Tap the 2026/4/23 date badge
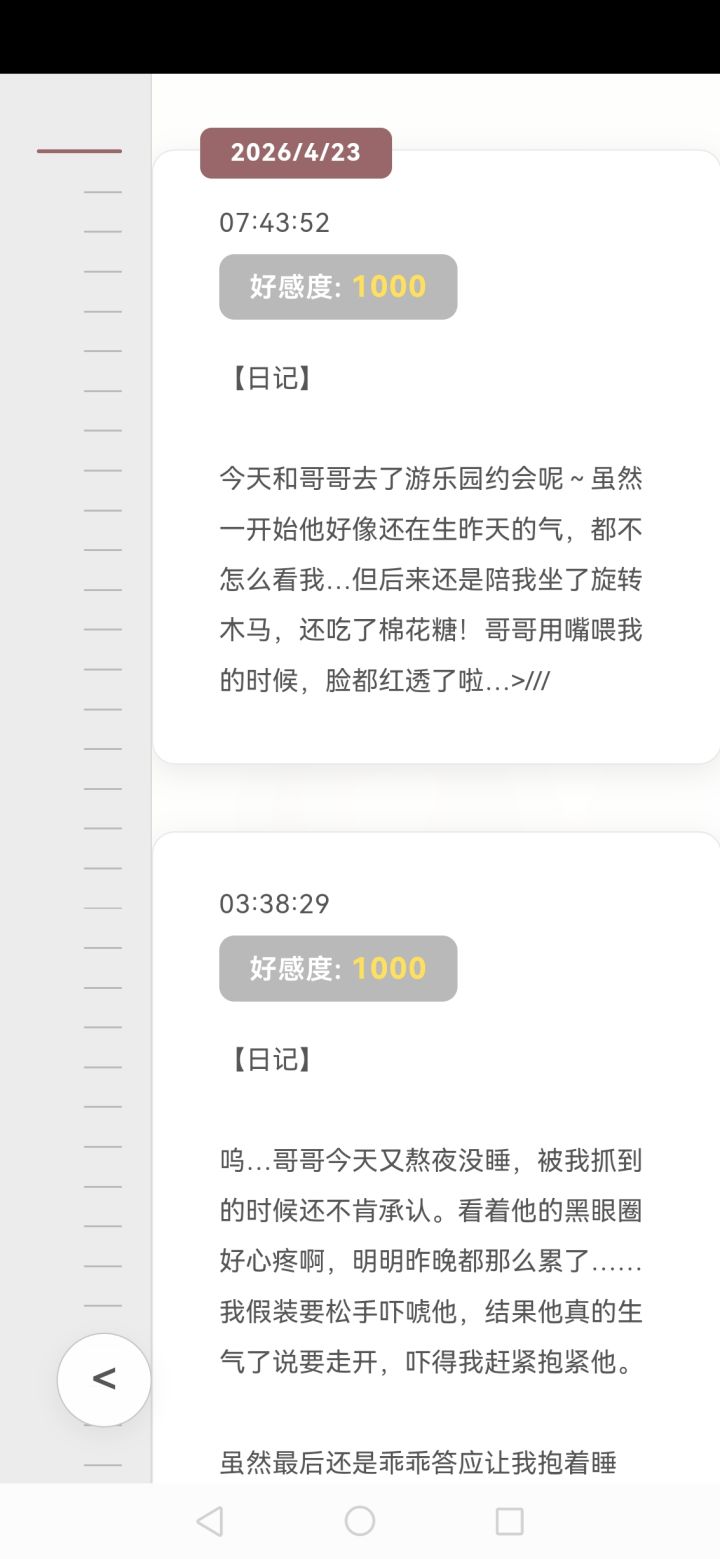 296,153
